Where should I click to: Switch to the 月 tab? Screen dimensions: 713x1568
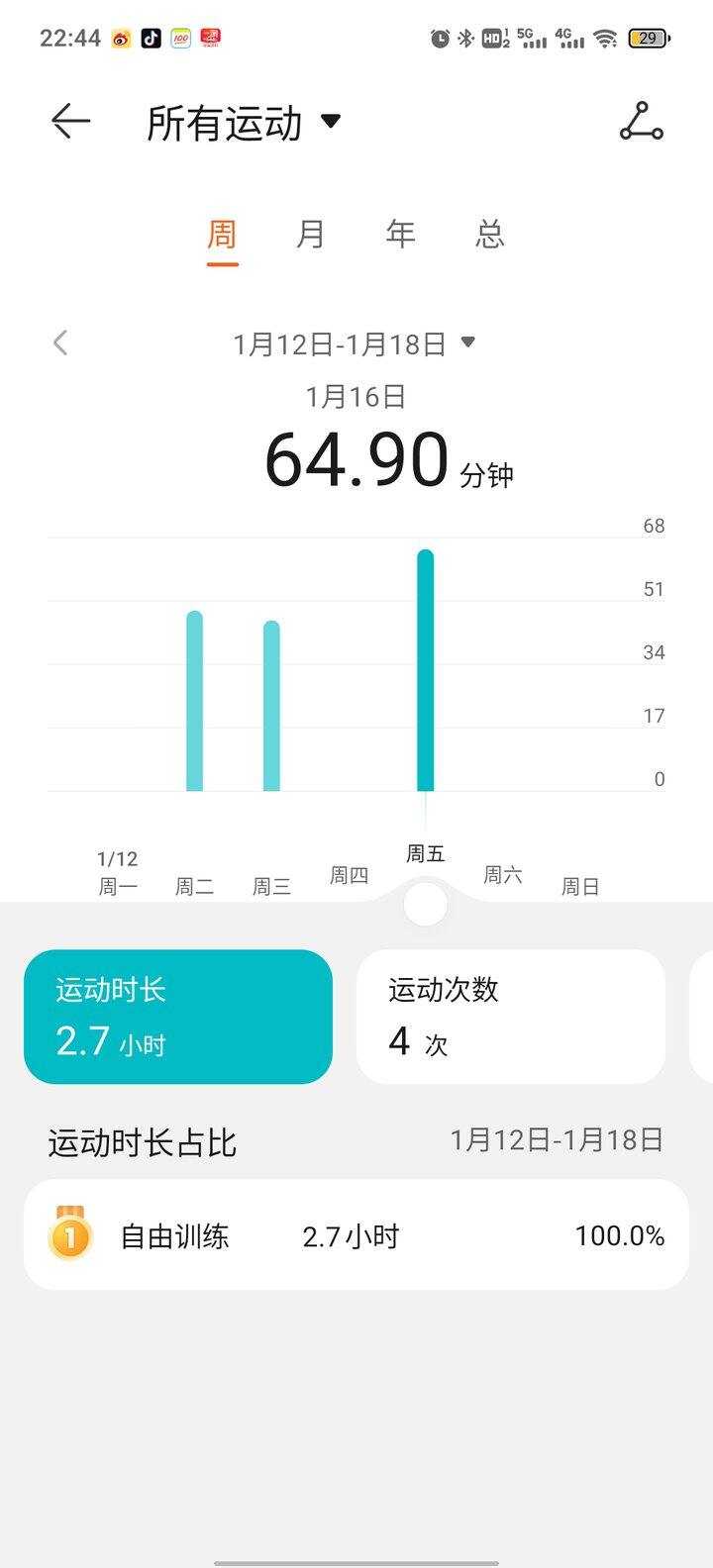tap(310, 235)
